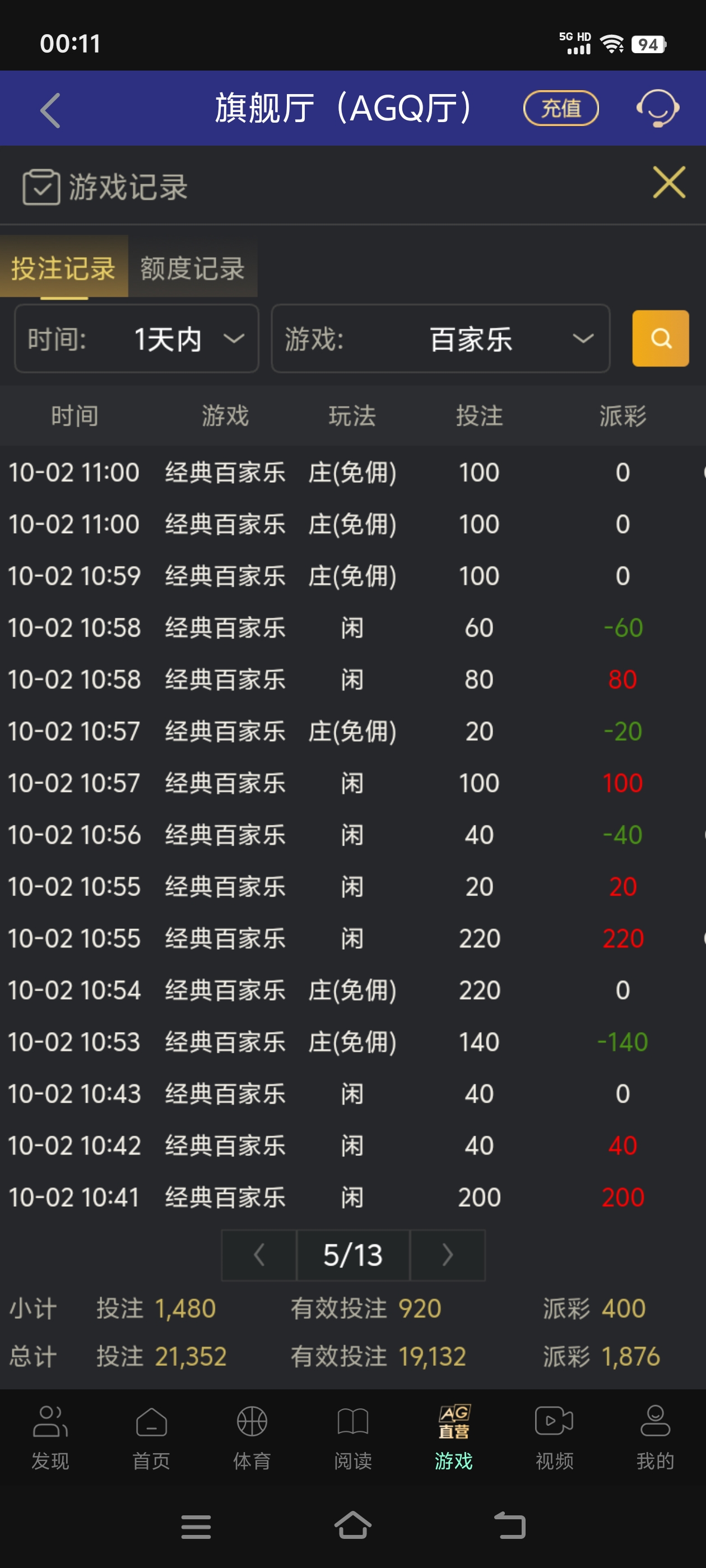This screenshot has height=1568, width=706.
Task: Go to the previous records page
Action: coord(259,1254)
